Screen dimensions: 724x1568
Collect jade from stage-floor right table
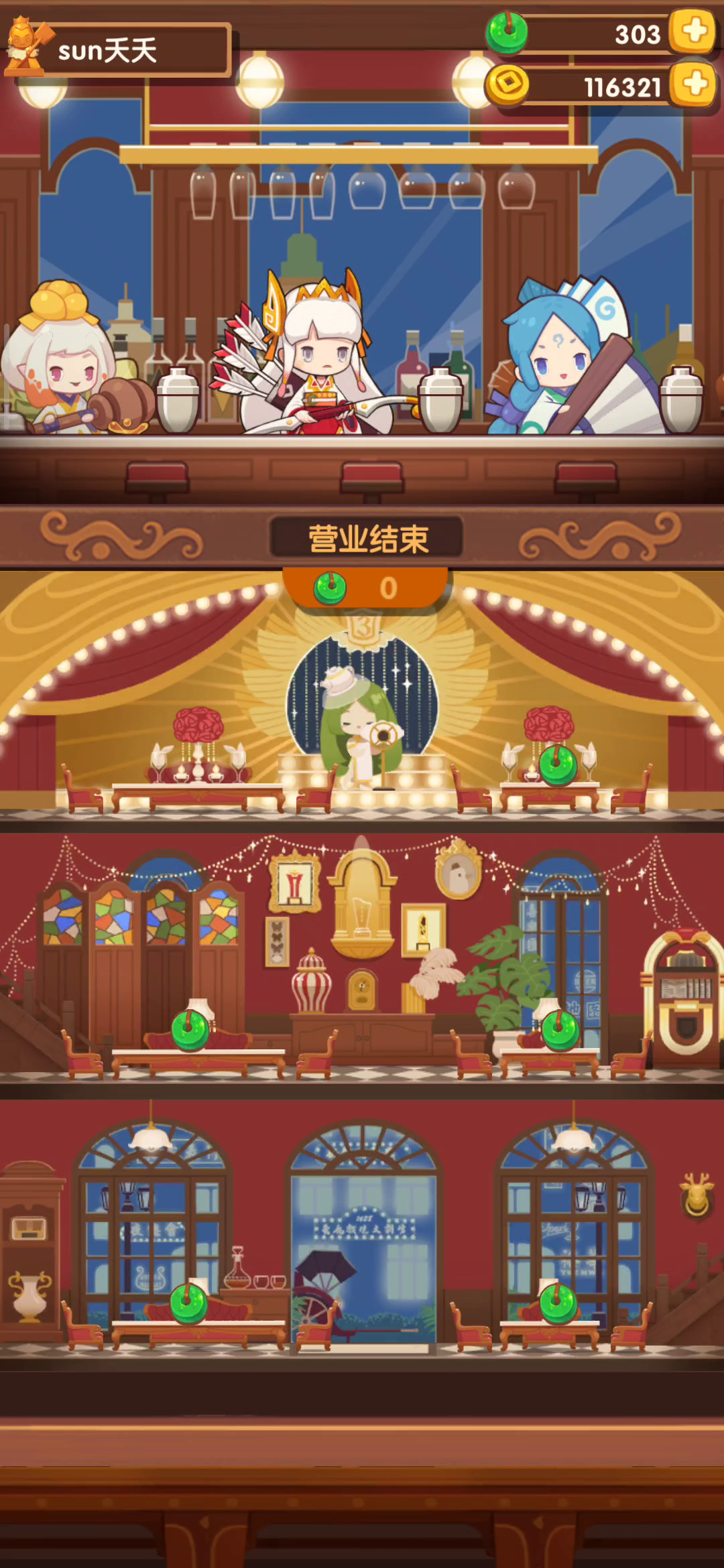click(558, 765)
